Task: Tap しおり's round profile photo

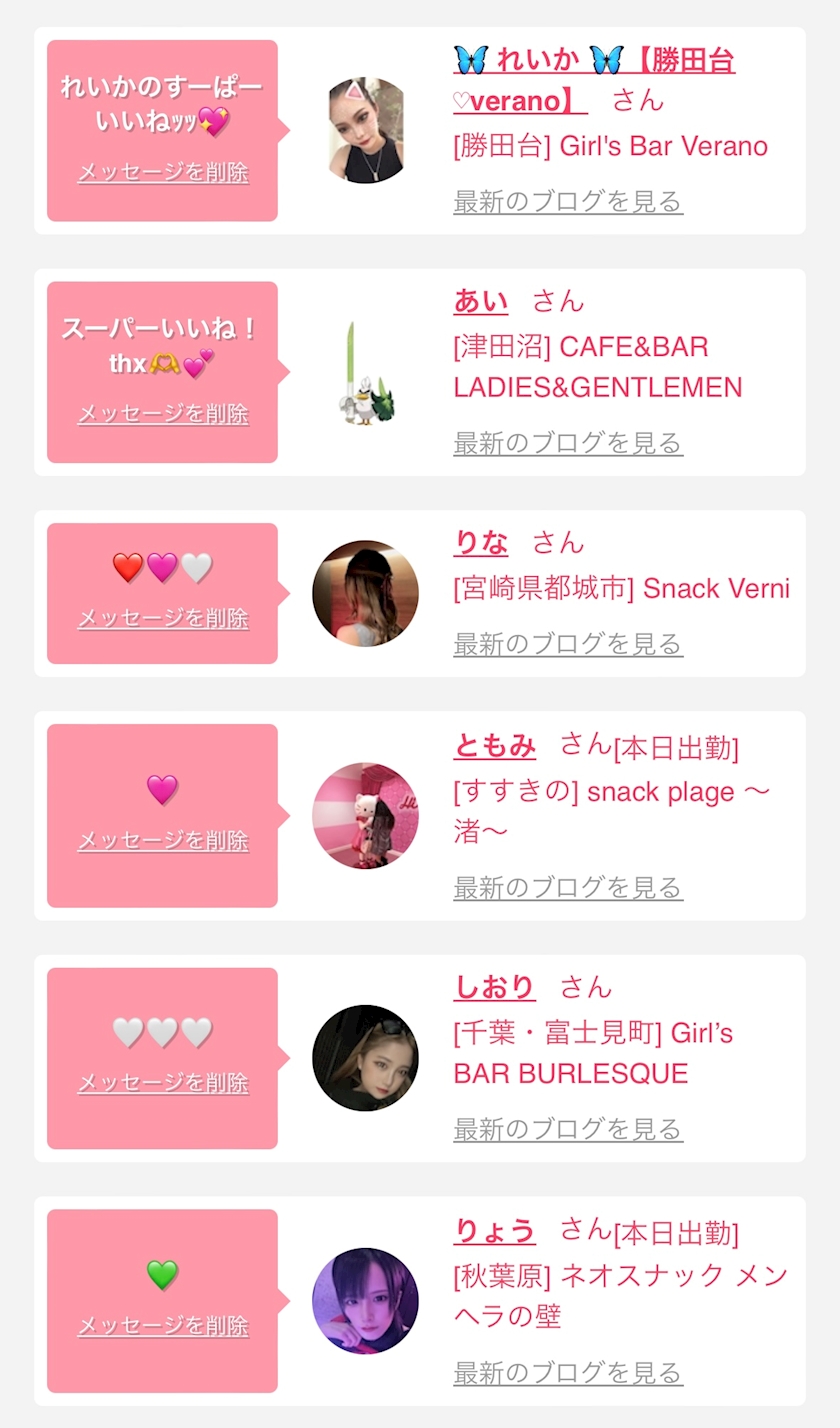Action: pyautogui.click(x=365, y=1058)
